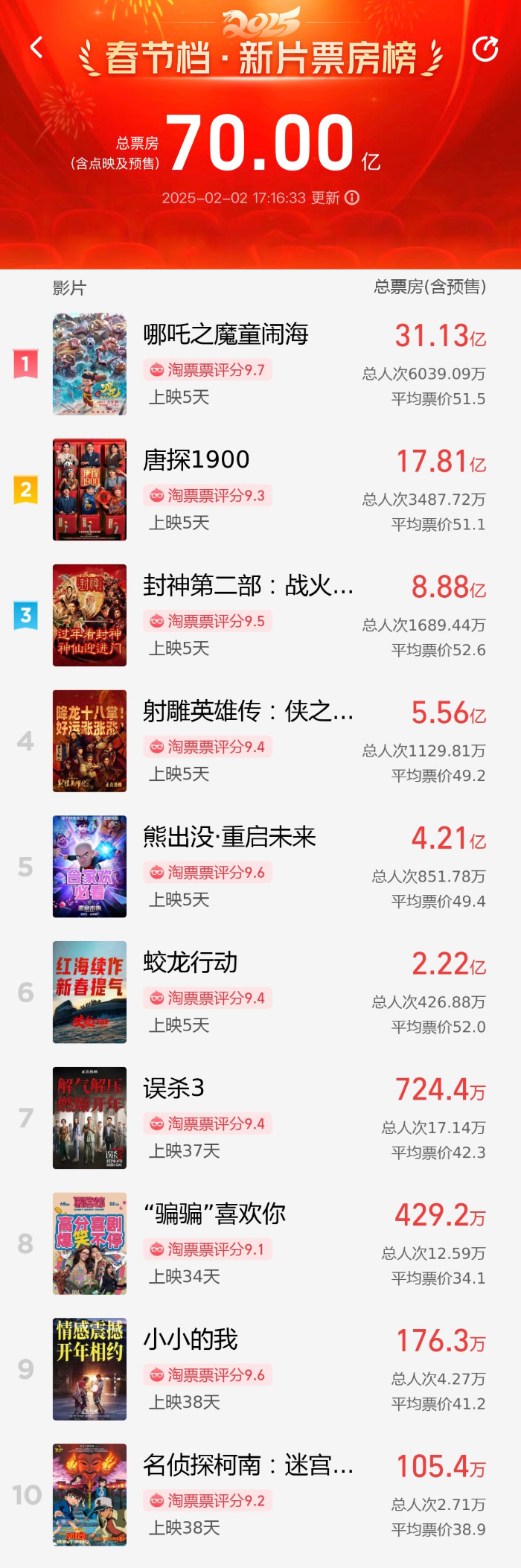The height and width of the screenshot is (1568, 521).
Task: Select 熊出没·重启未来 in the ranking
Action: click(229, 838)
